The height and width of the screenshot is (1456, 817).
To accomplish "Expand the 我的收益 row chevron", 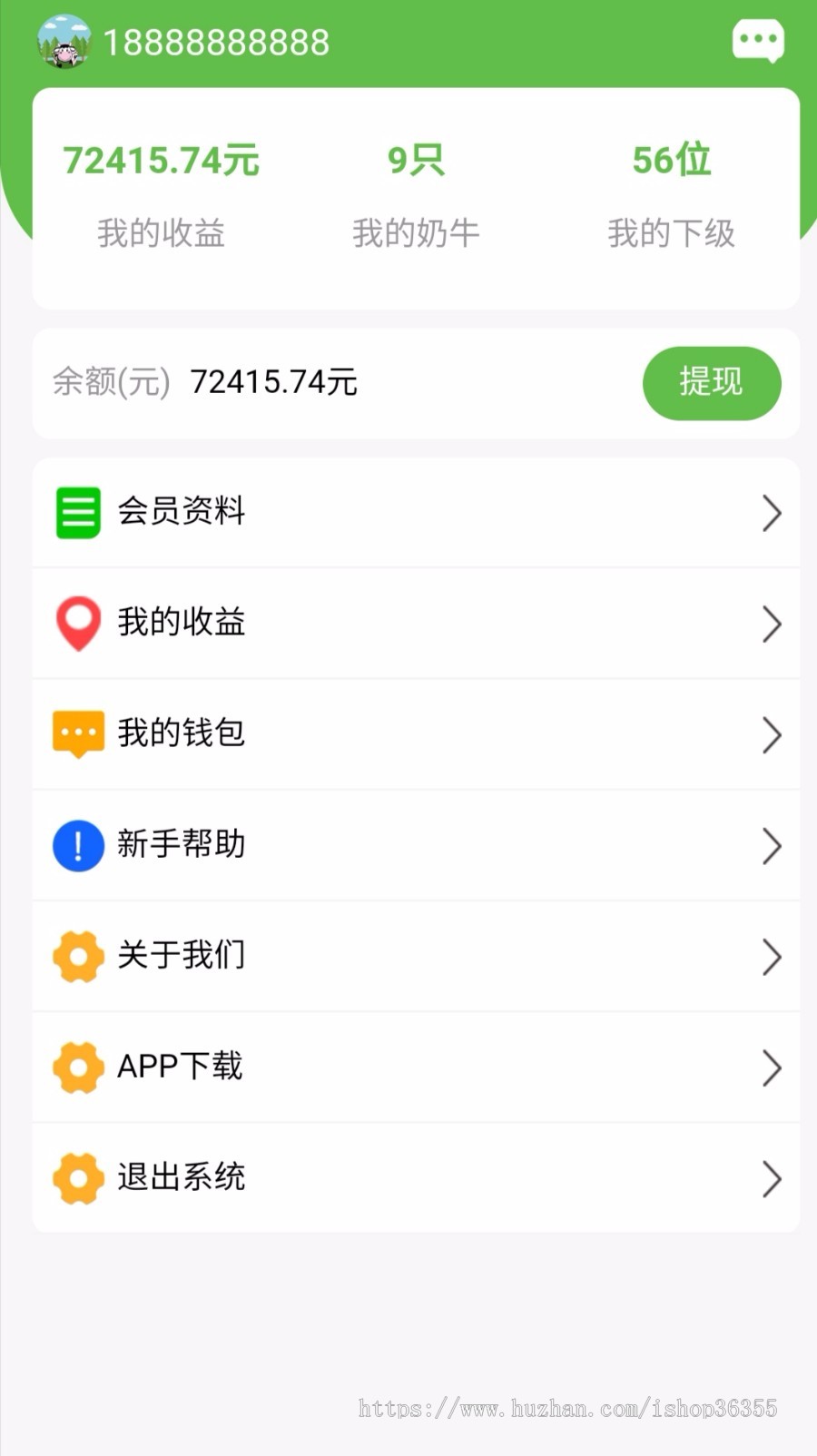I will click(x=773, y=625).
